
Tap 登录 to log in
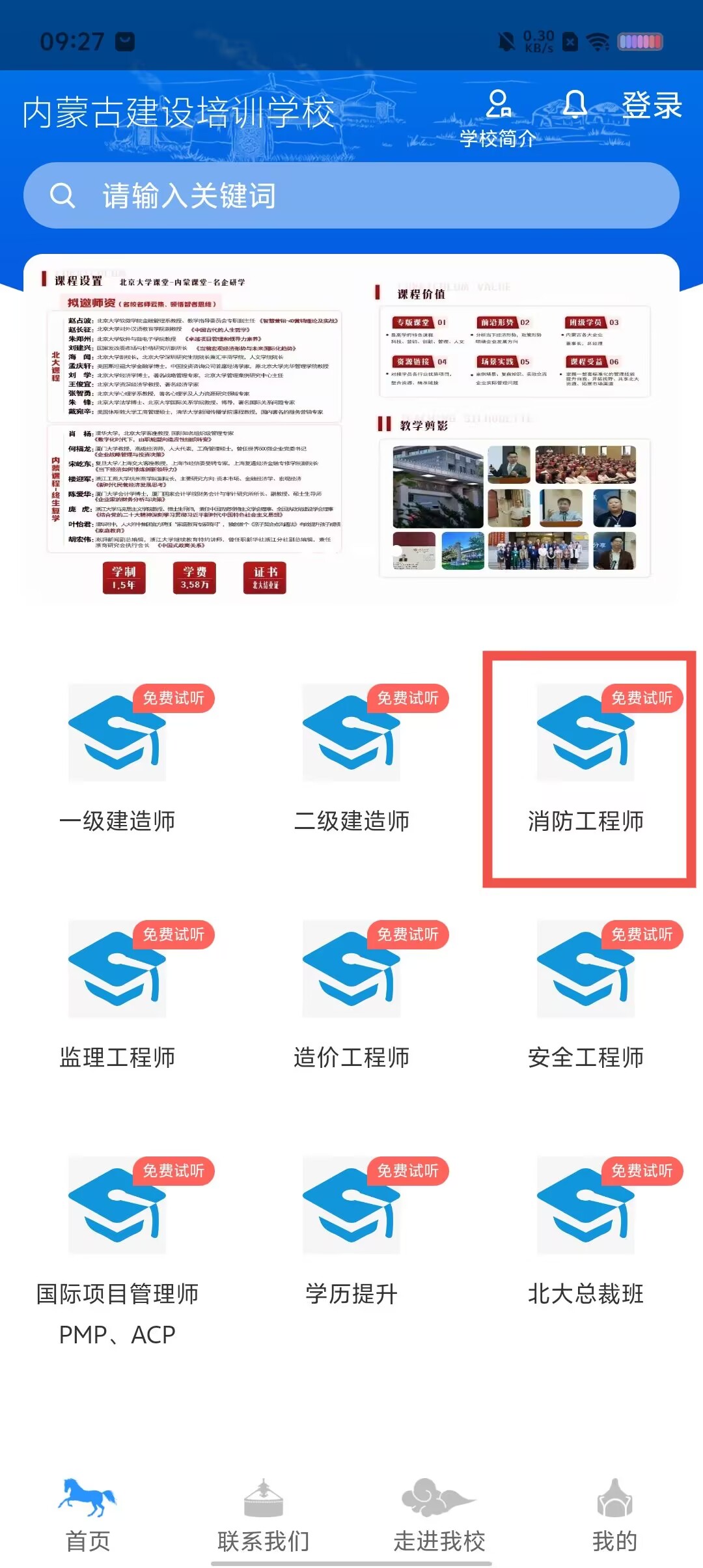pyautogui.click(x=652, y=105)
